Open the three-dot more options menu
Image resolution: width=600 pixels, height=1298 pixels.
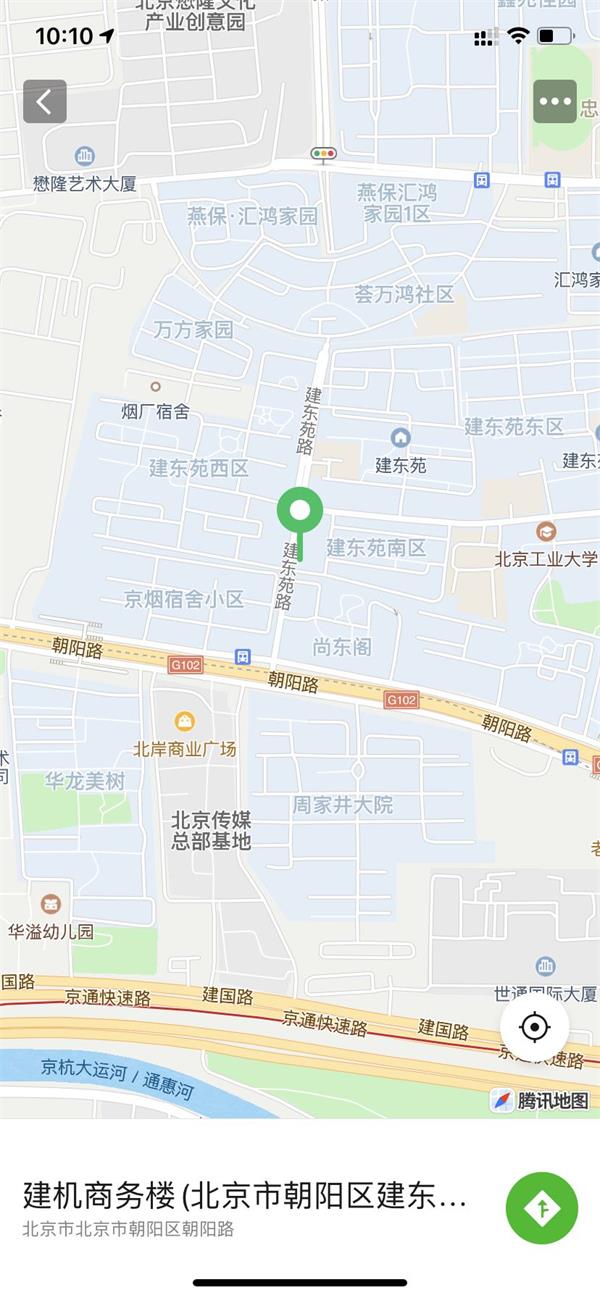(x=555, y=101)
